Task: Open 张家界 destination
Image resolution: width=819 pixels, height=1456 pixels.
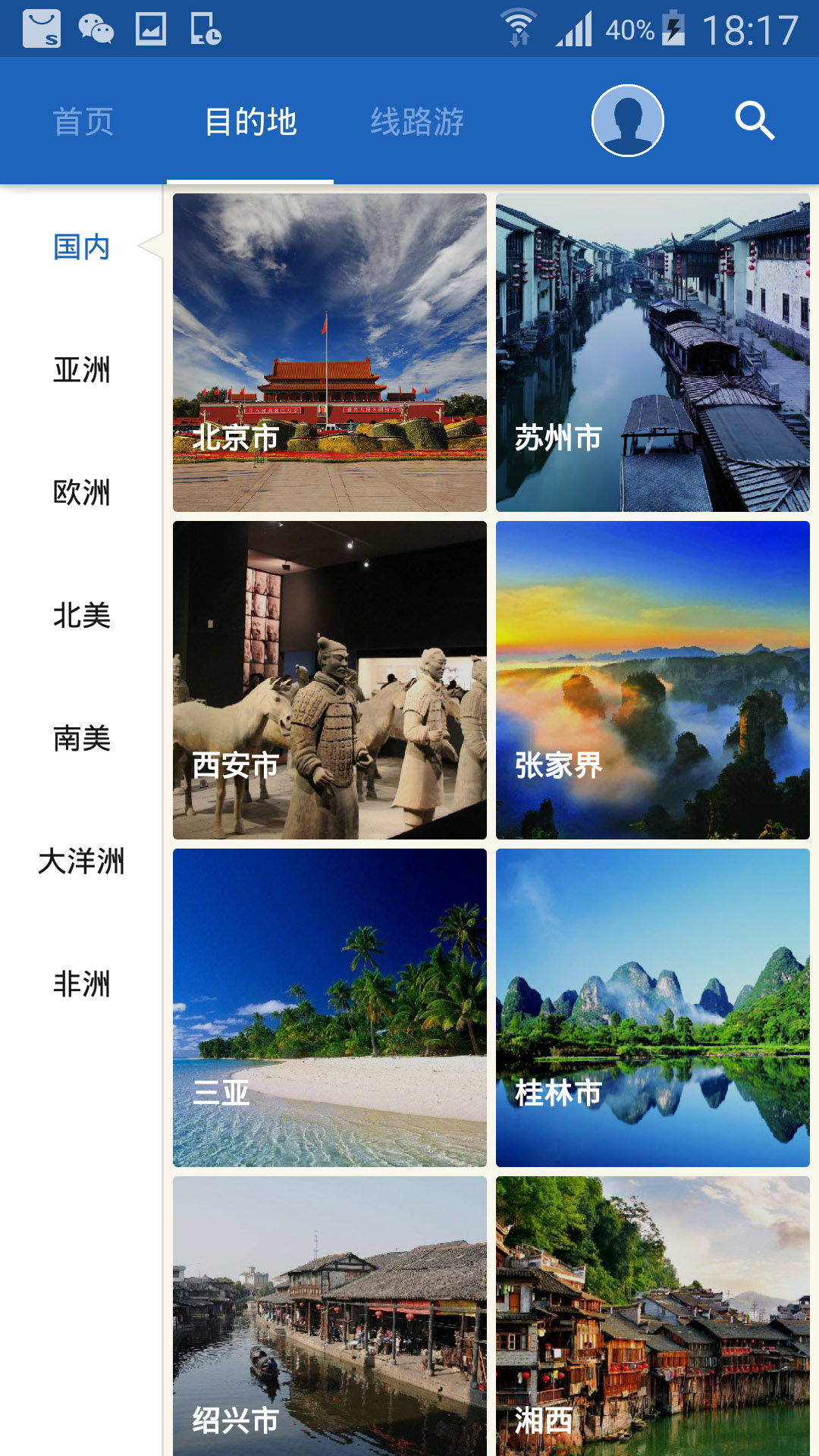Action: click(x=653, y=680)
